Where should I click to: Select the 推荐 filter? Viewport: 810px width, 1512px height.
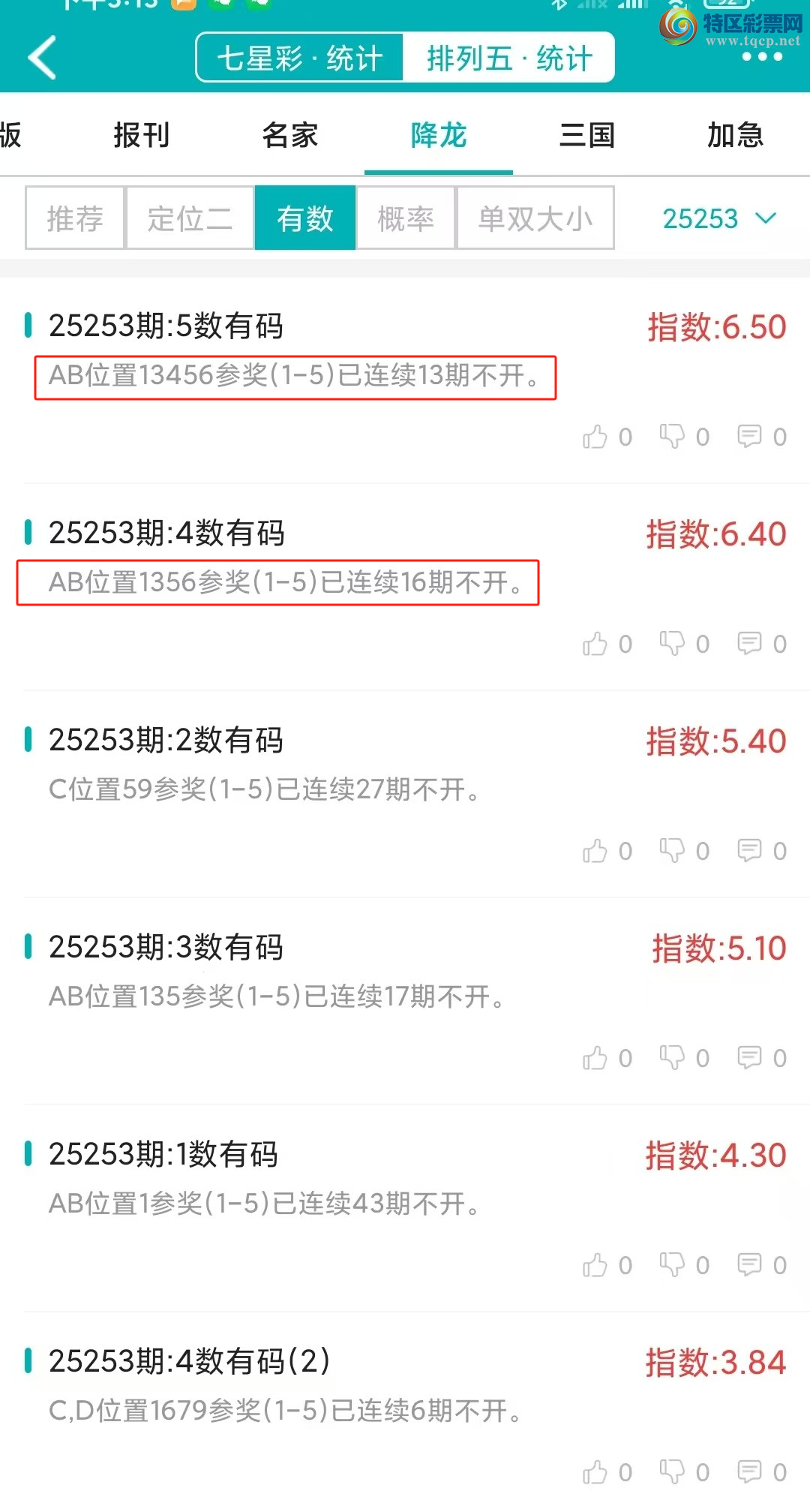click(75, 218)
